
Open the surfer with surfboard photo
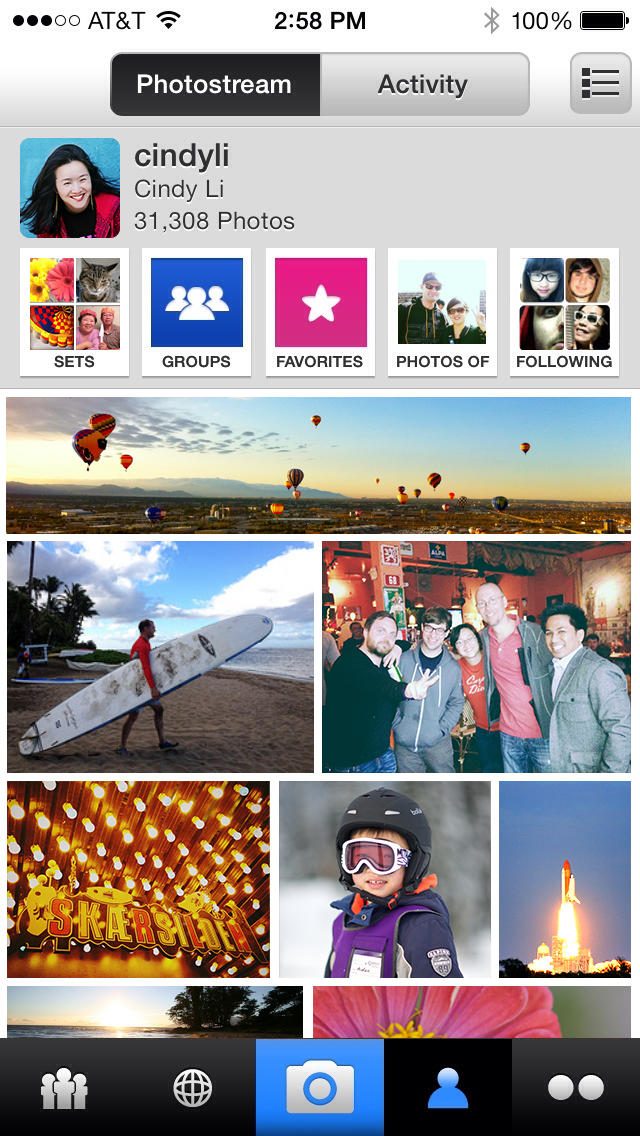pos(160,657)
